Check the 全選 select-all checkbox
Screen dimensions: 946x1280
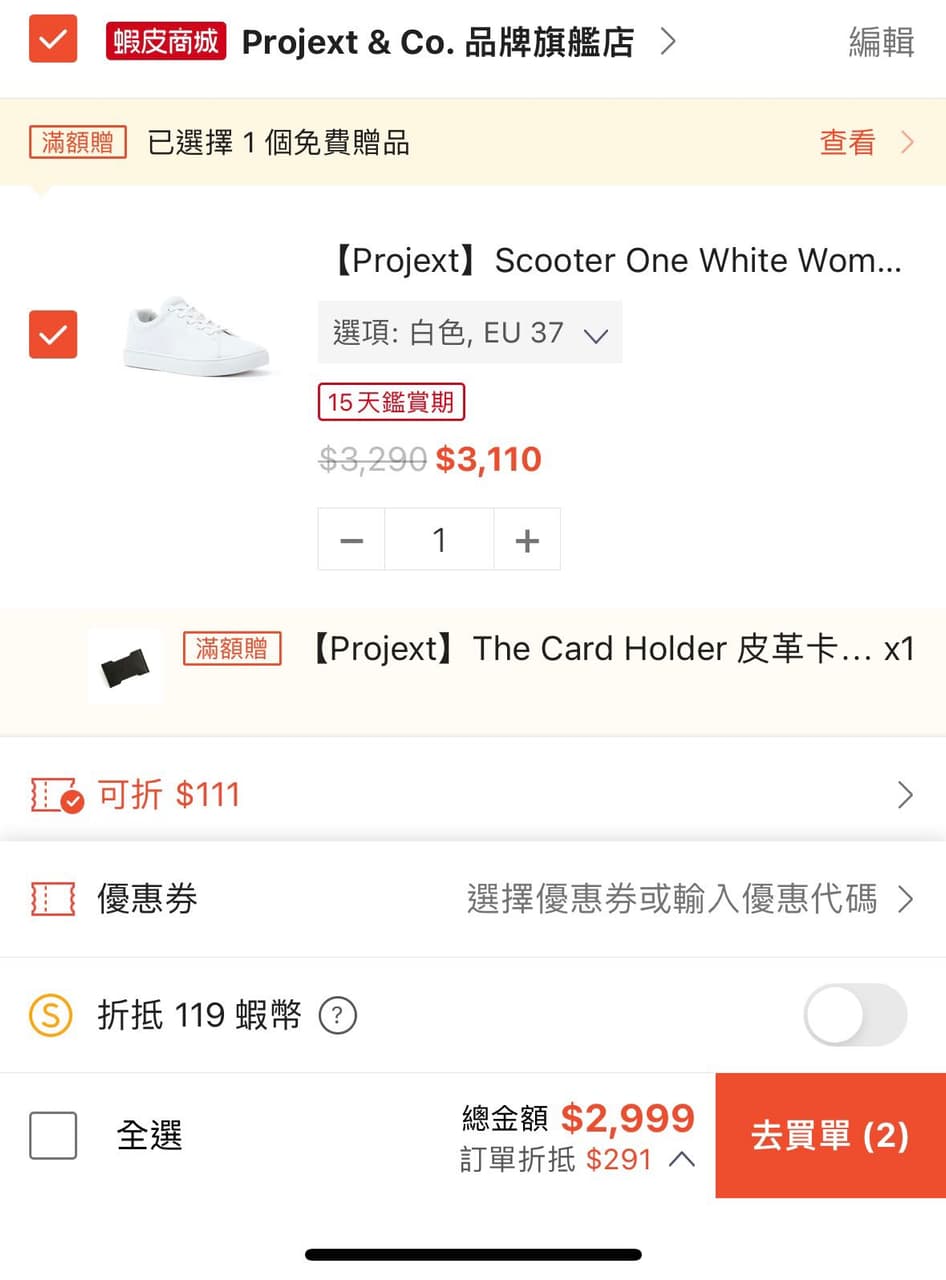(x=52, y=1135)
